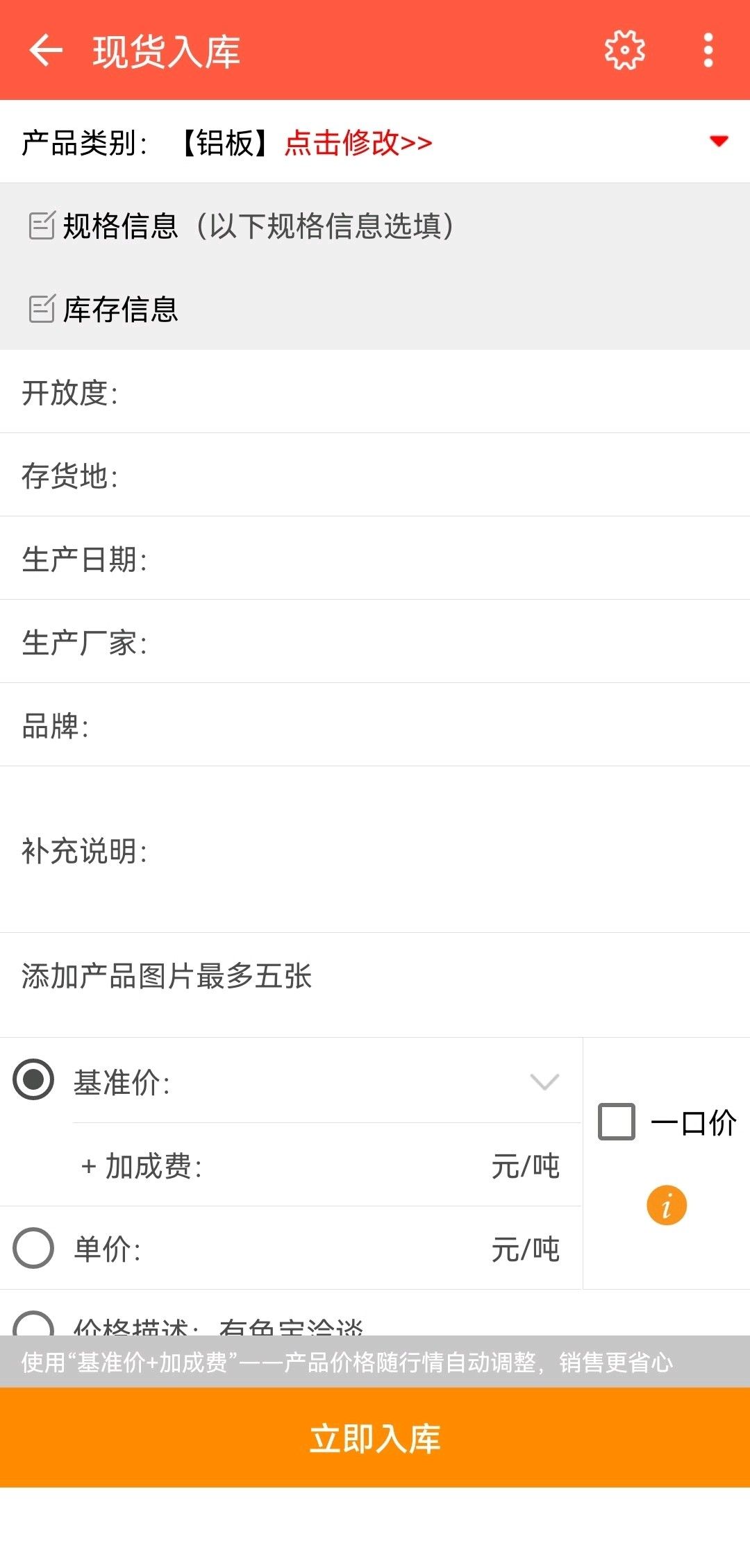Tap the 立即入库 button
750x1568 pixels.
pyautogui.click(x=375, y=1438)
